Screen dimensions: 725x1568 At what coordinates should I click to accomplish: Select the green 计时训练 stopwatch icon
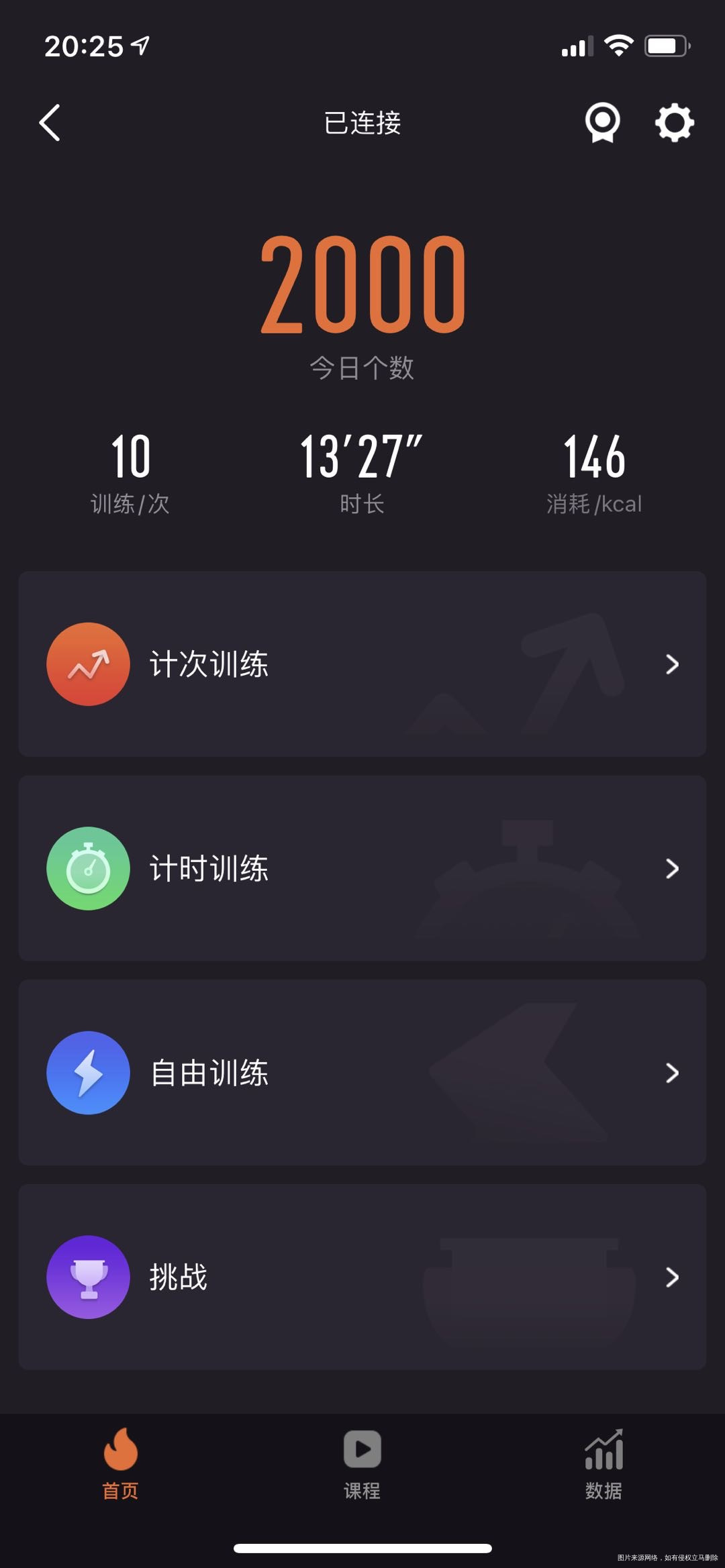pos(87,868)
